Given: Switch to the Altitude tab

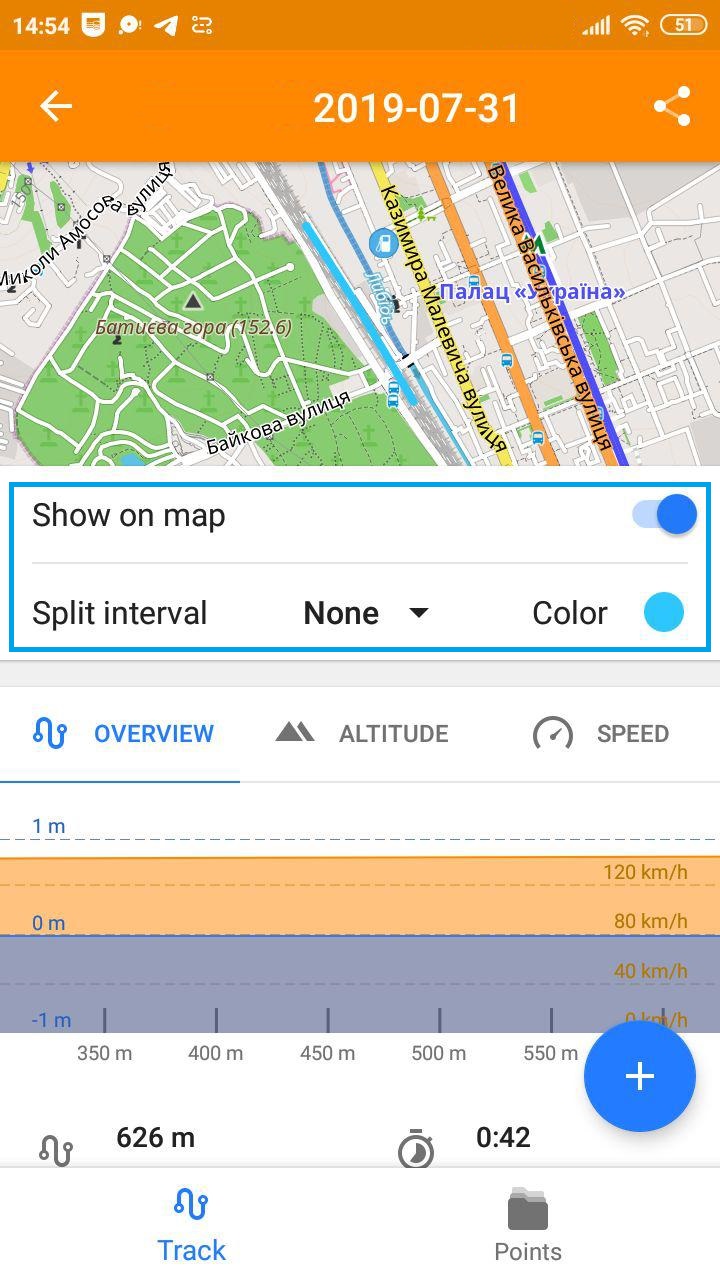Looking at the screenshot, I should pos(362,733).
